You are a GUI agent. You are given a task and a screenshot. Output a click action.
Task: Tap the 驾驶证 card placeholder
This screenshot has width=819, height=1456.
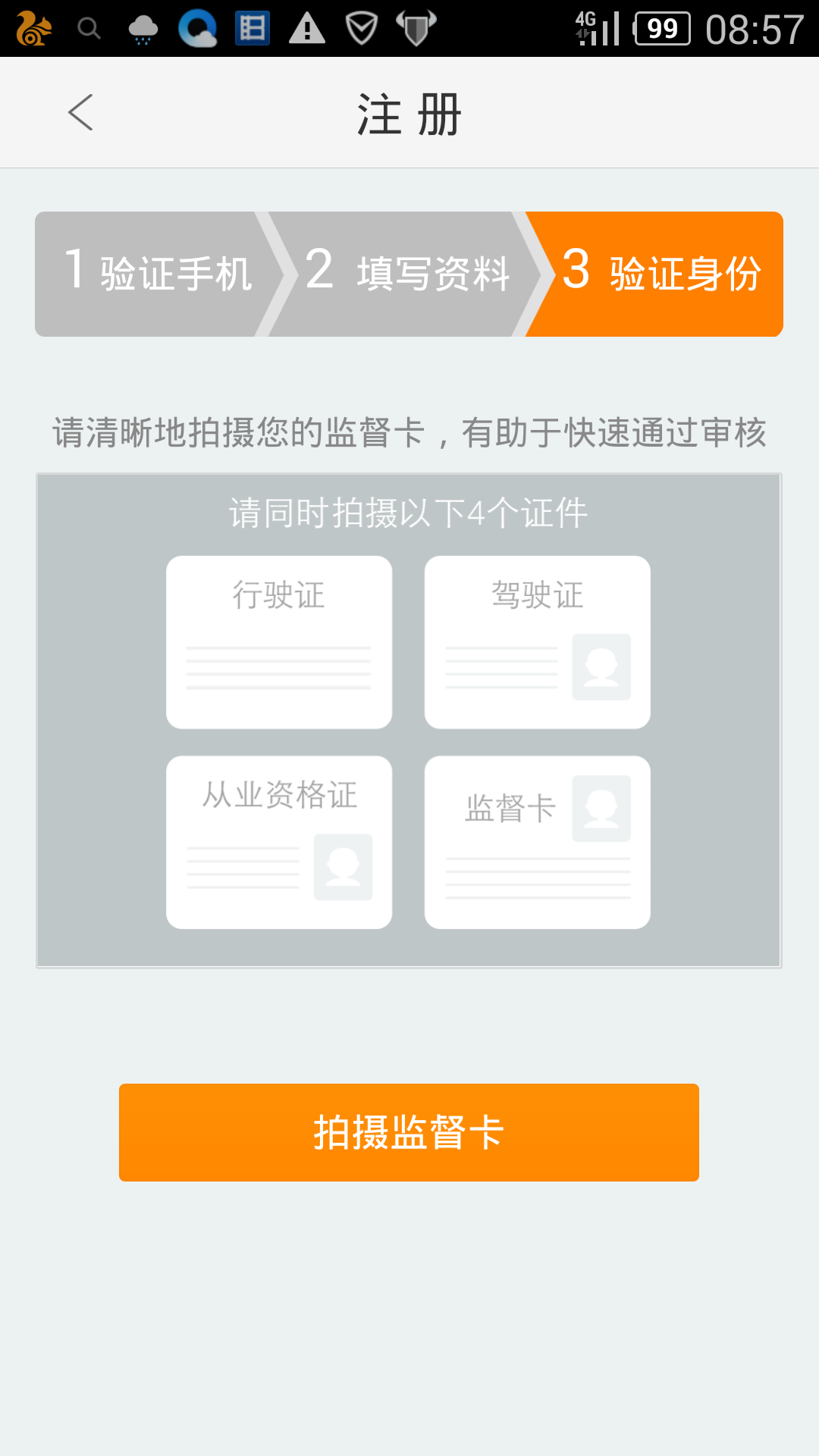[x=537, y=641]
